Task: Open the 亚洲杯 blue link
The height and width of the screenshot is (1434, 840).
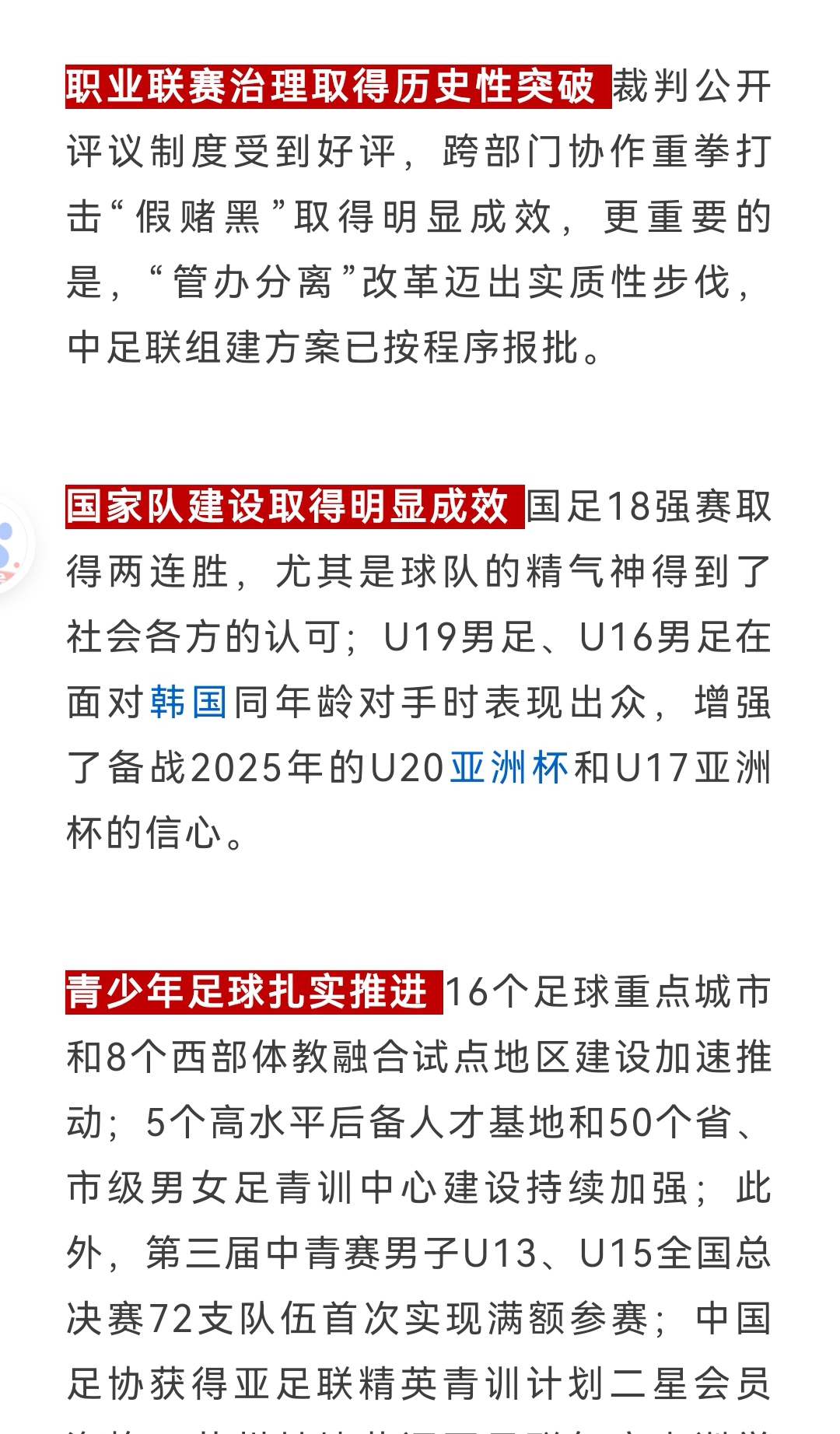Action: pyautogui.click(x=509, y=768)
